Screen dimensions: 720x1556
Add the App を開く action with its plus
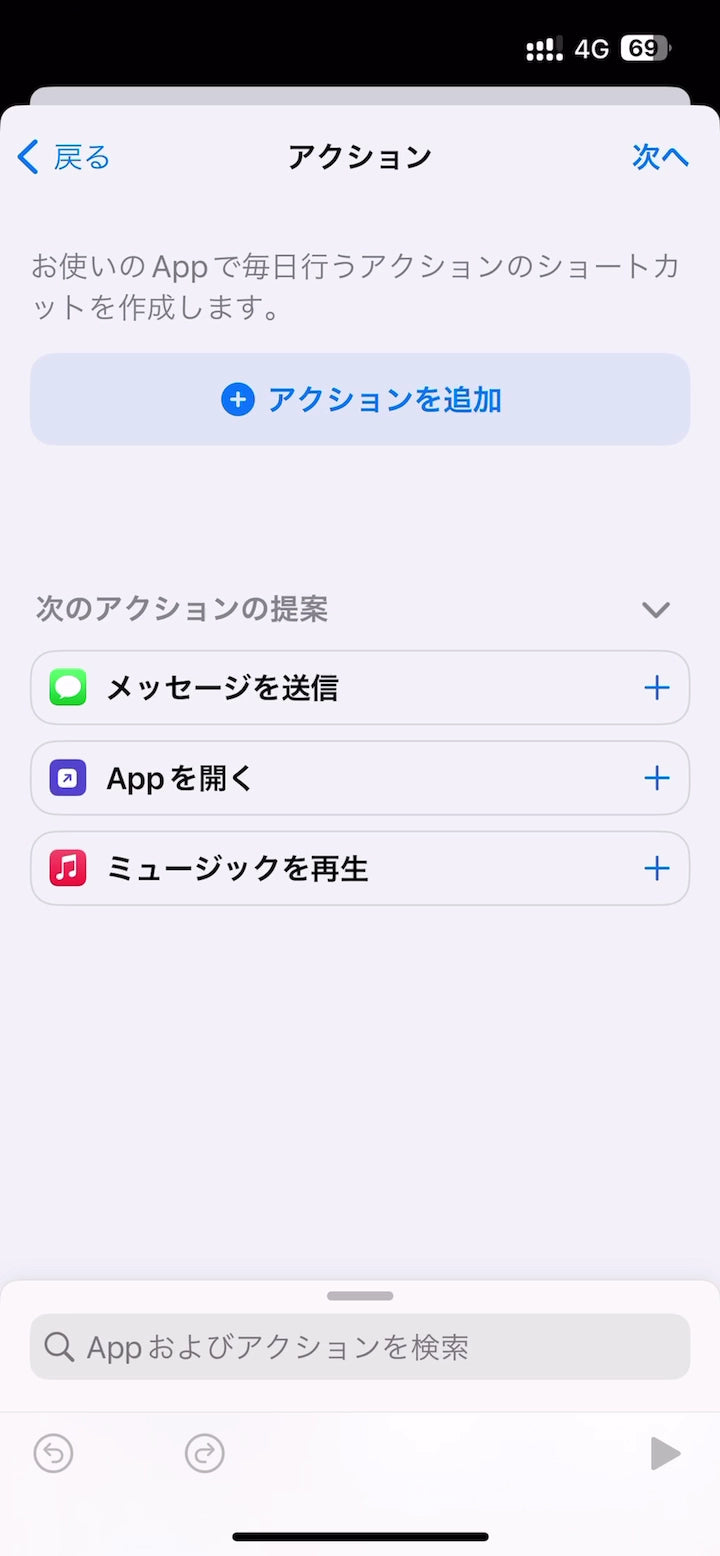tap(657, 778)
